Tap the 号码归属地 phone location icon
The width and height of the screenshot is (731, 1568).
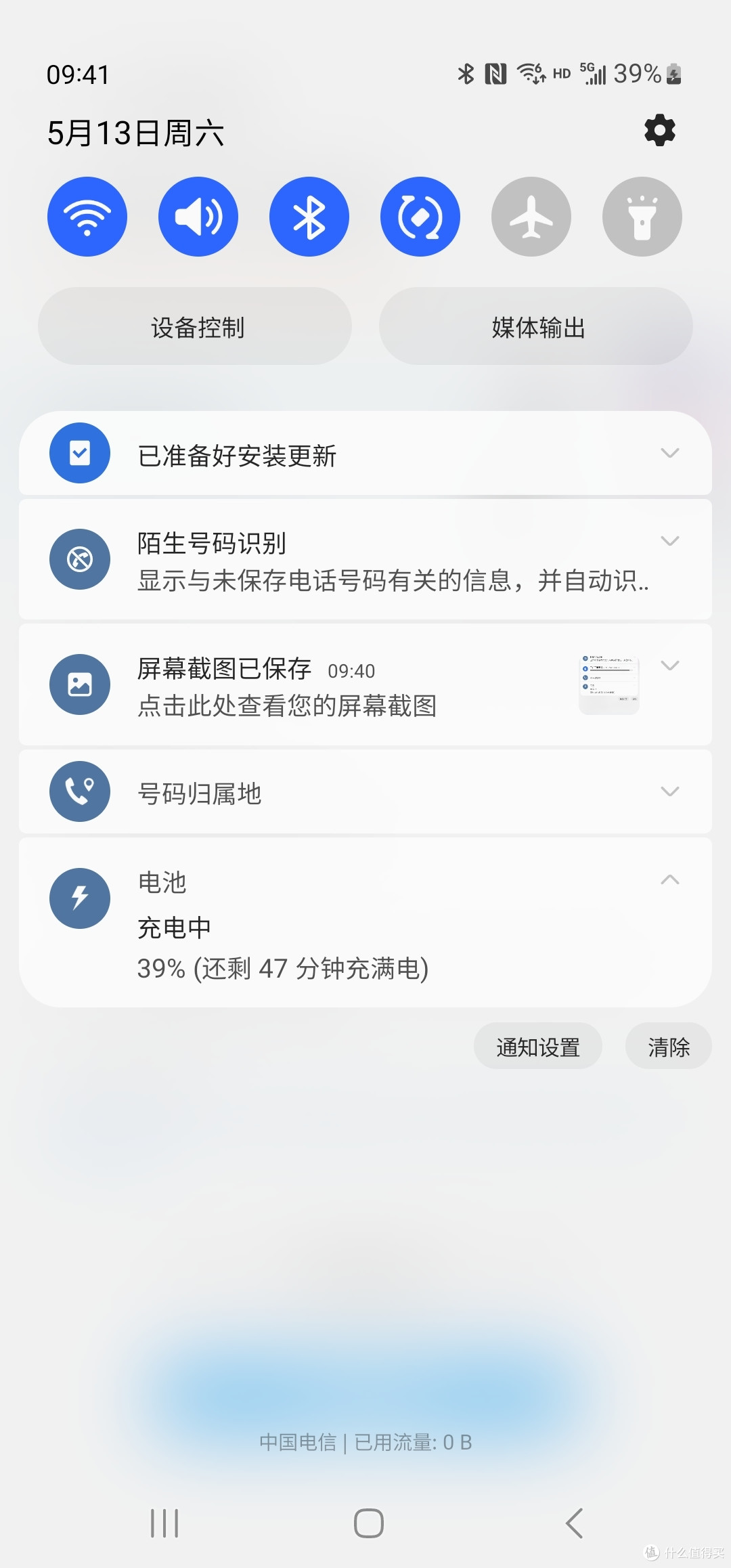79,792
